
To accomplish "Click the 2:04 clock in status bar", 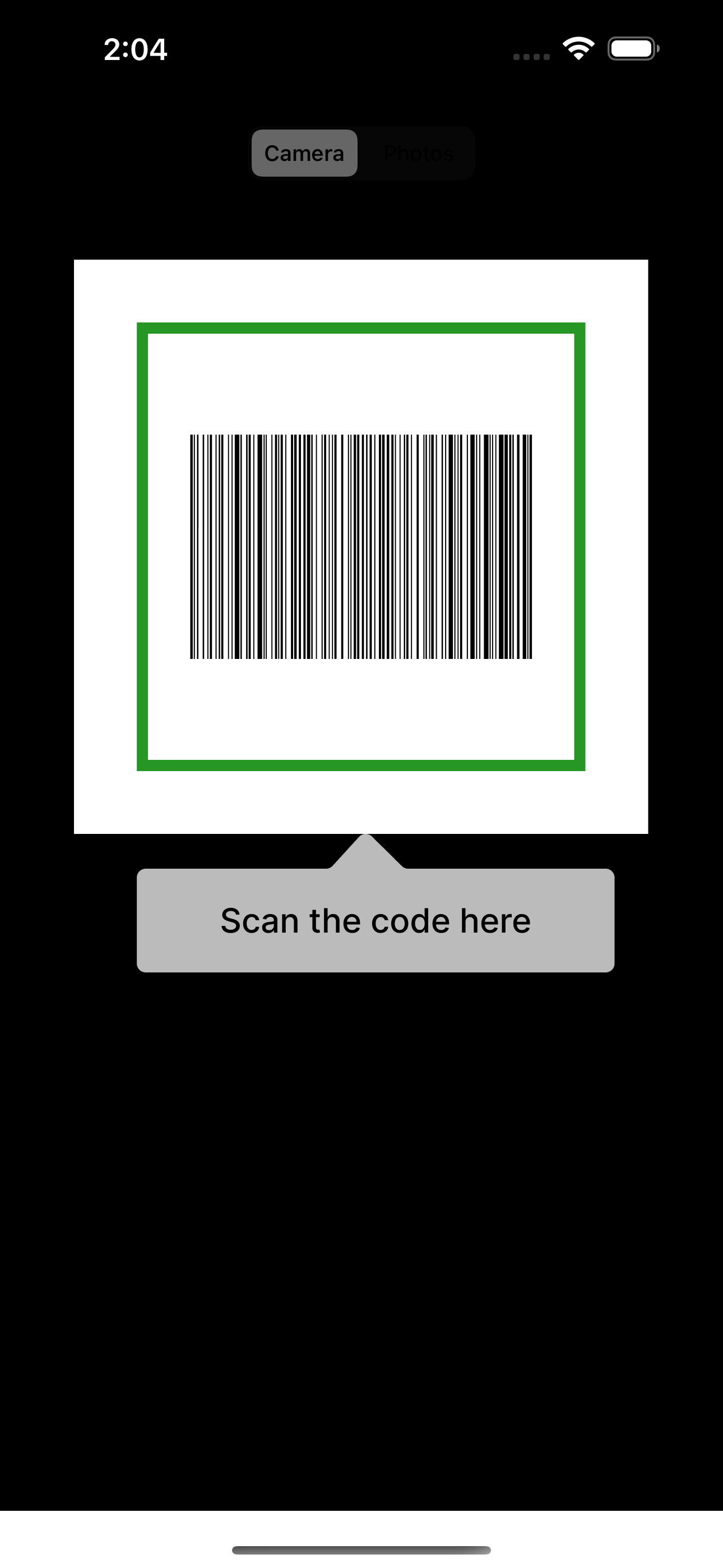I will click(136, 50).
